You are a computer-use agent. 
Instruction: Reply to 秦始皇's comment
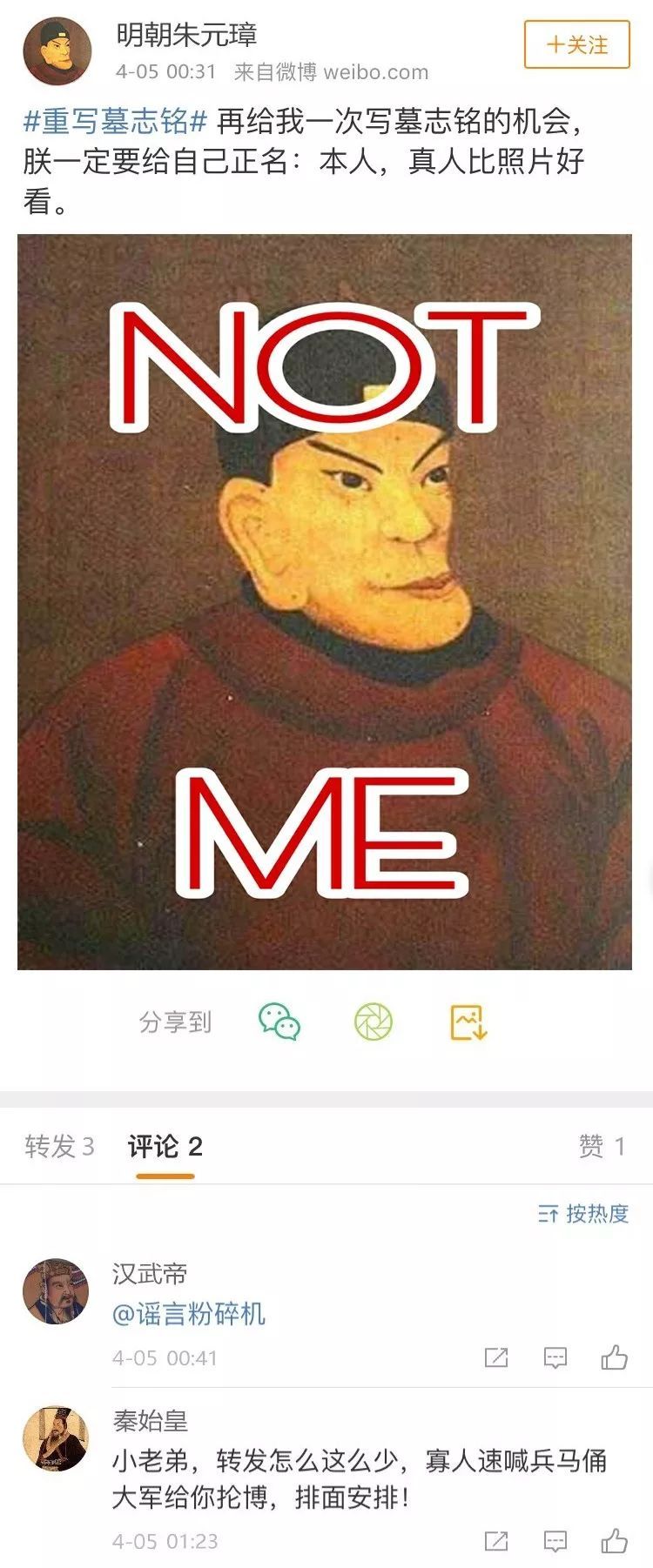555,1541
